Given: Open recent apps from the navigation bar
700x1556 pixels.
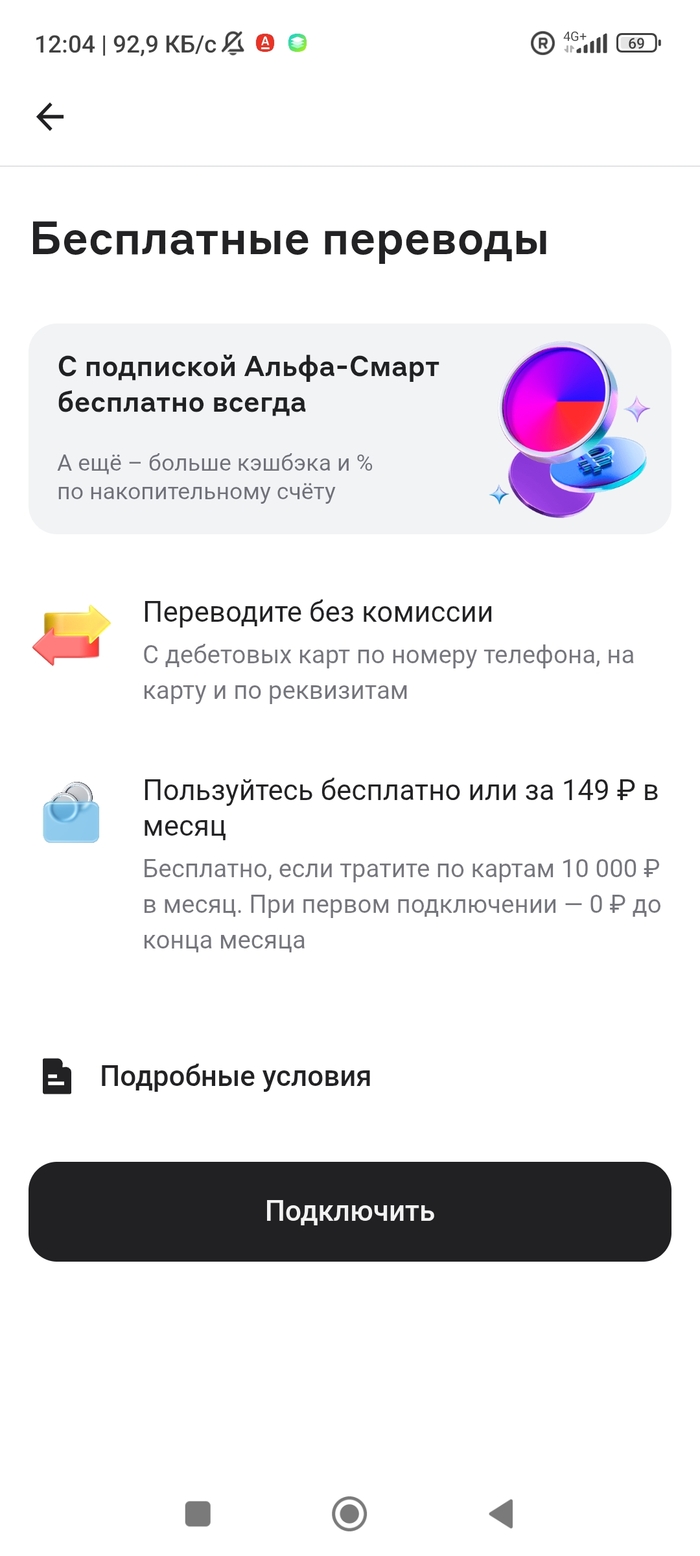Looking at the screenshot, I should [x=198, y=1513].
